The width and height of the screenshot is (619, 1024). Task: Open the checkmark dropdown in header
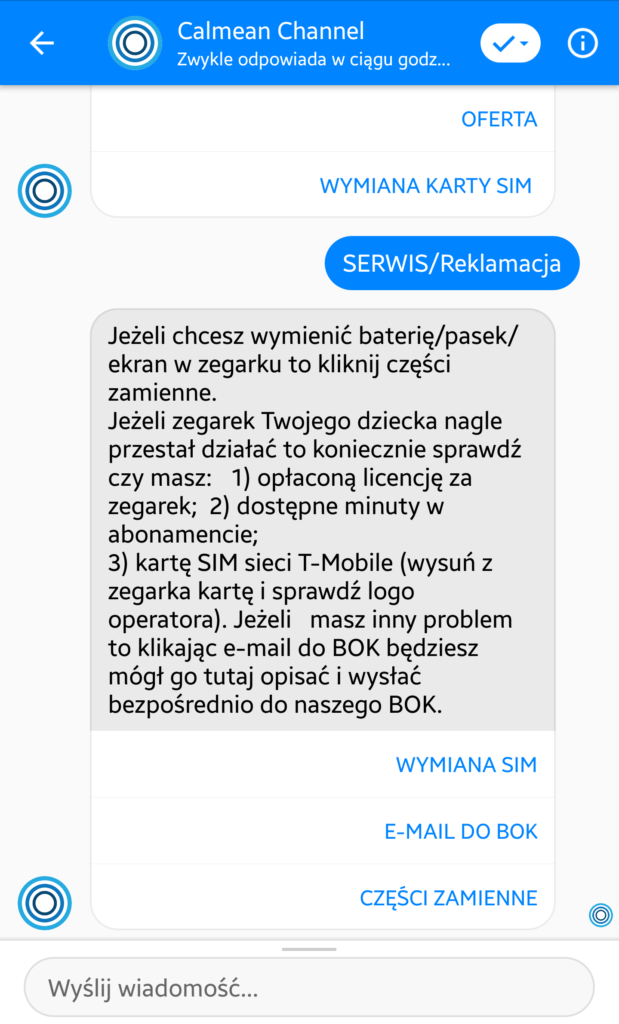(x=510, y=43)
